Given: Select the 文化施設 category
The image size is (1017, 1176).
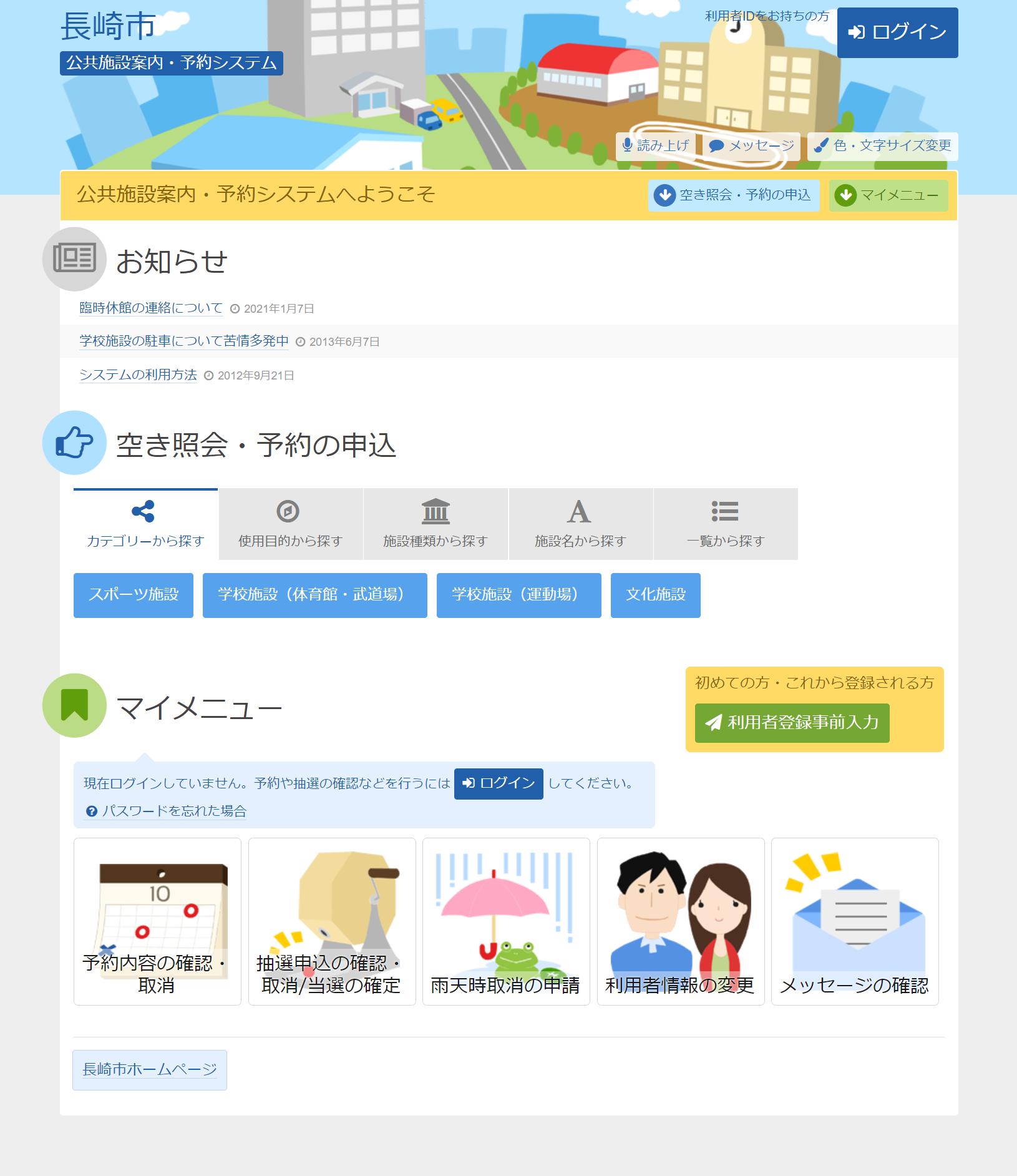Looking at the screenshot, I should (x=655, y=595).
